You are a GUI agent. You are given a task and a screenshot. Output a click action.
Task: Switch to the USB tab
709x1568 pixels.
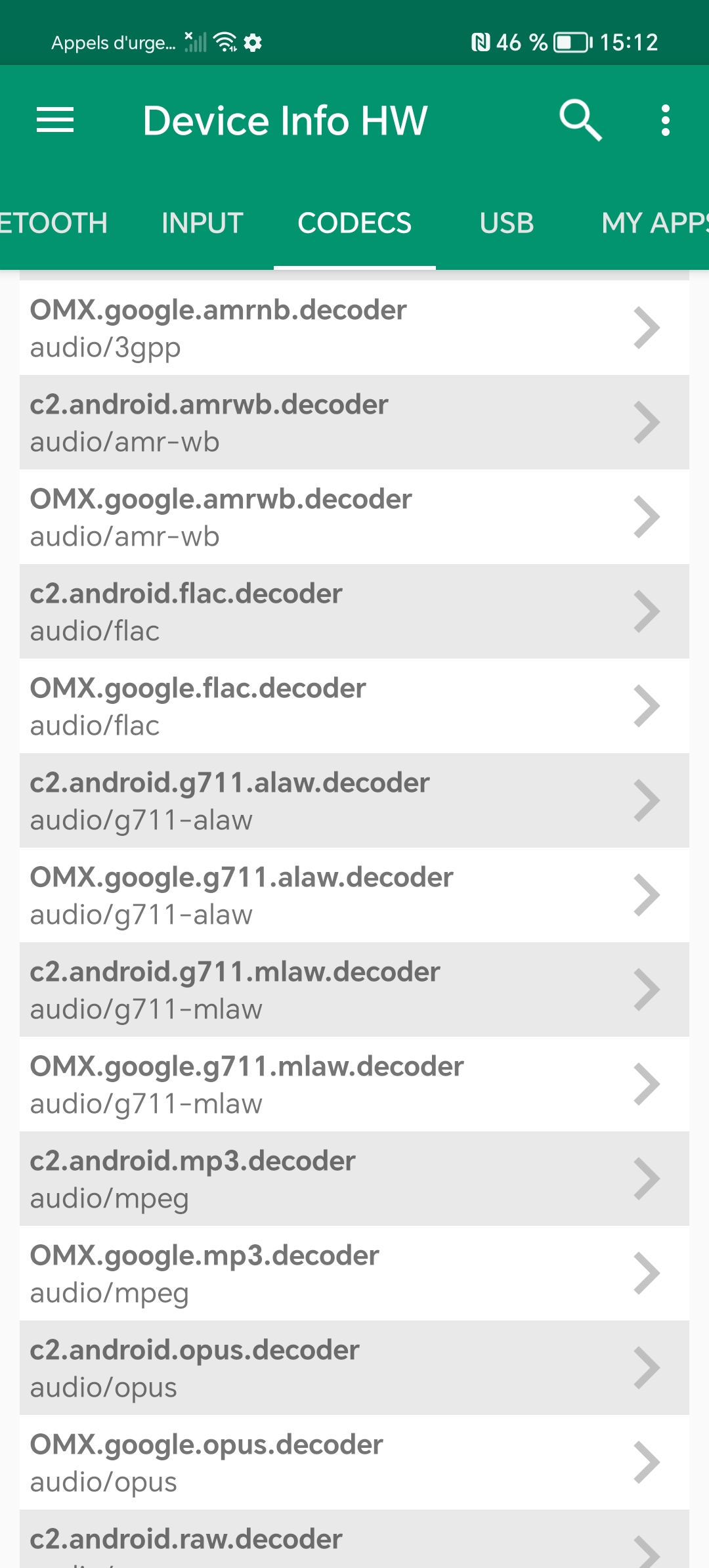point(506,223)
